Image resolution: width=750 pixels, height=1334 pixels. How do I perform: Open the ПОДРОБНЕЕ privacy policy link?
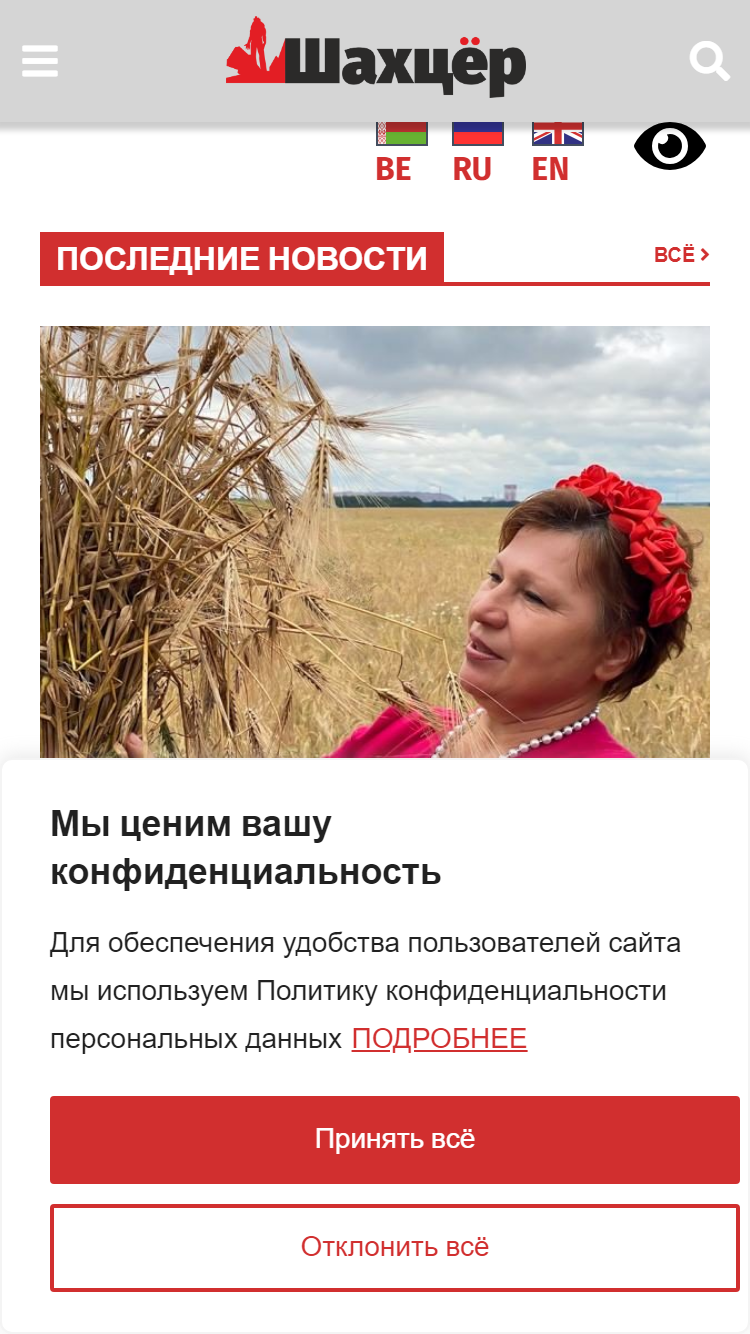tap(439, 1038)
